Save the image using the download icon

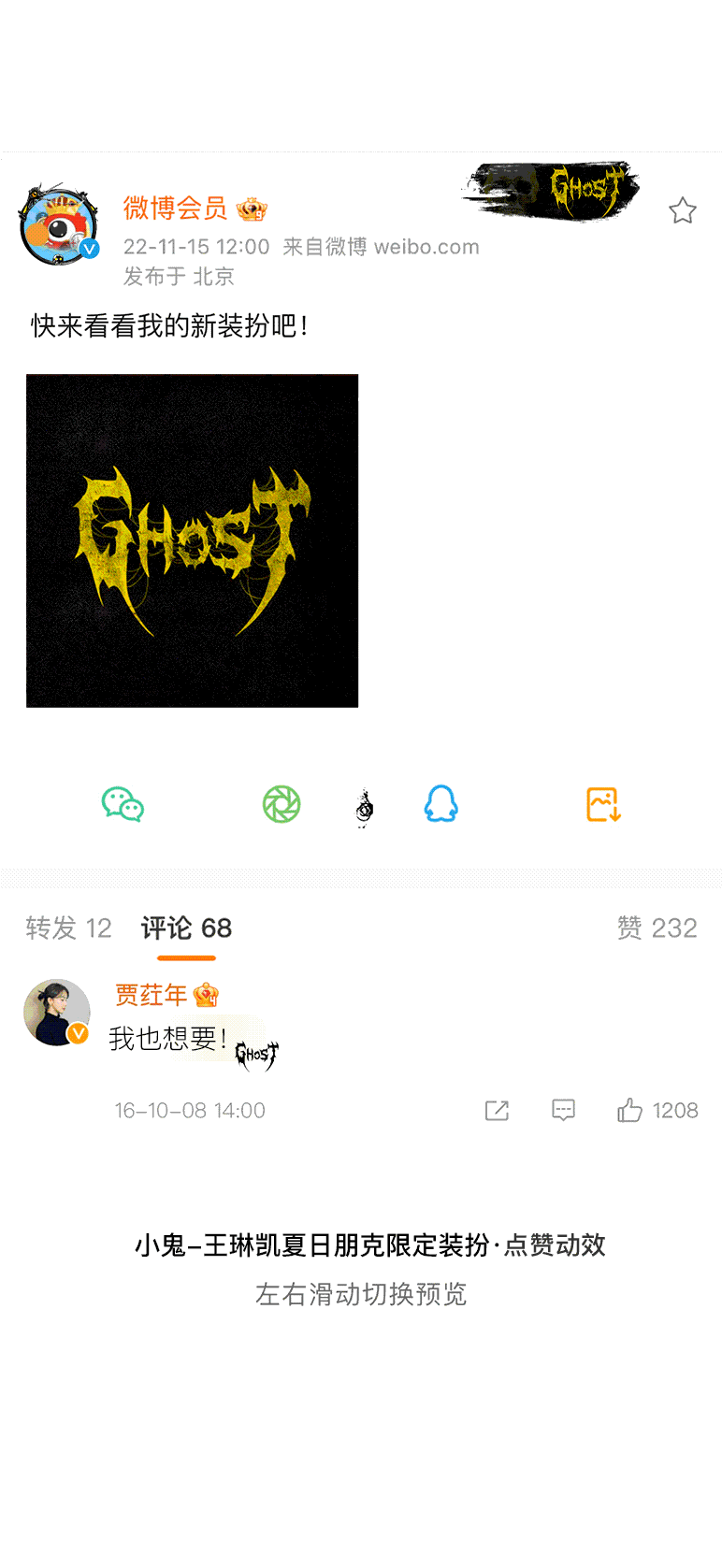coord(602,804)
